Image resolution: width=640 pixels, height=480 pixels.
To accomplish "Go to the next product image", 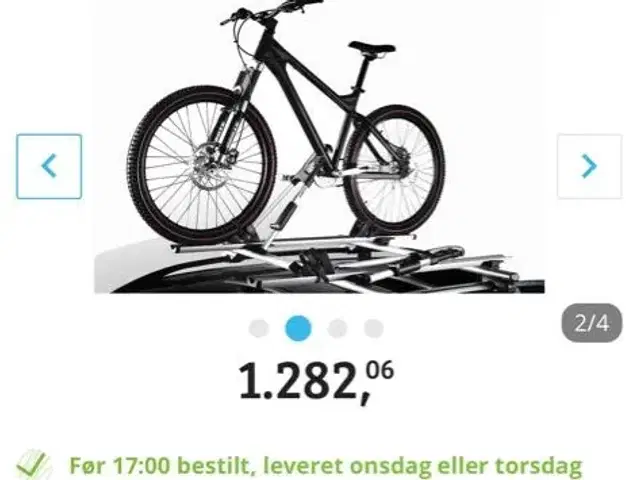I will coord(589,166).
